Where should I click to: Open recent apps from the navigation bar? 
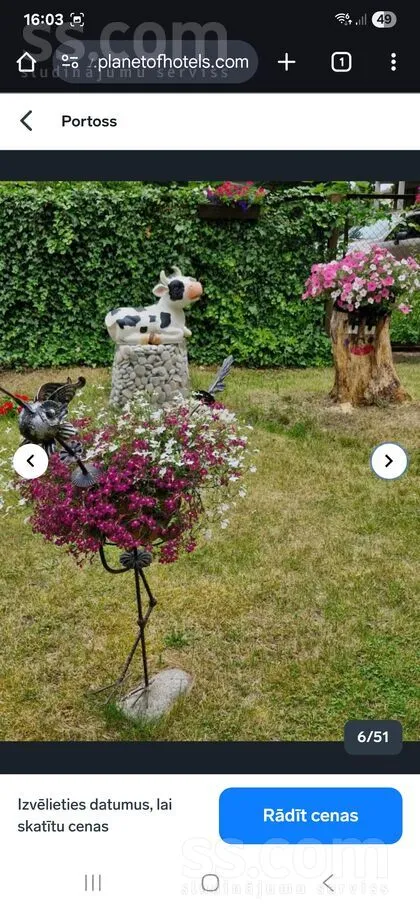tap(93, 883)
